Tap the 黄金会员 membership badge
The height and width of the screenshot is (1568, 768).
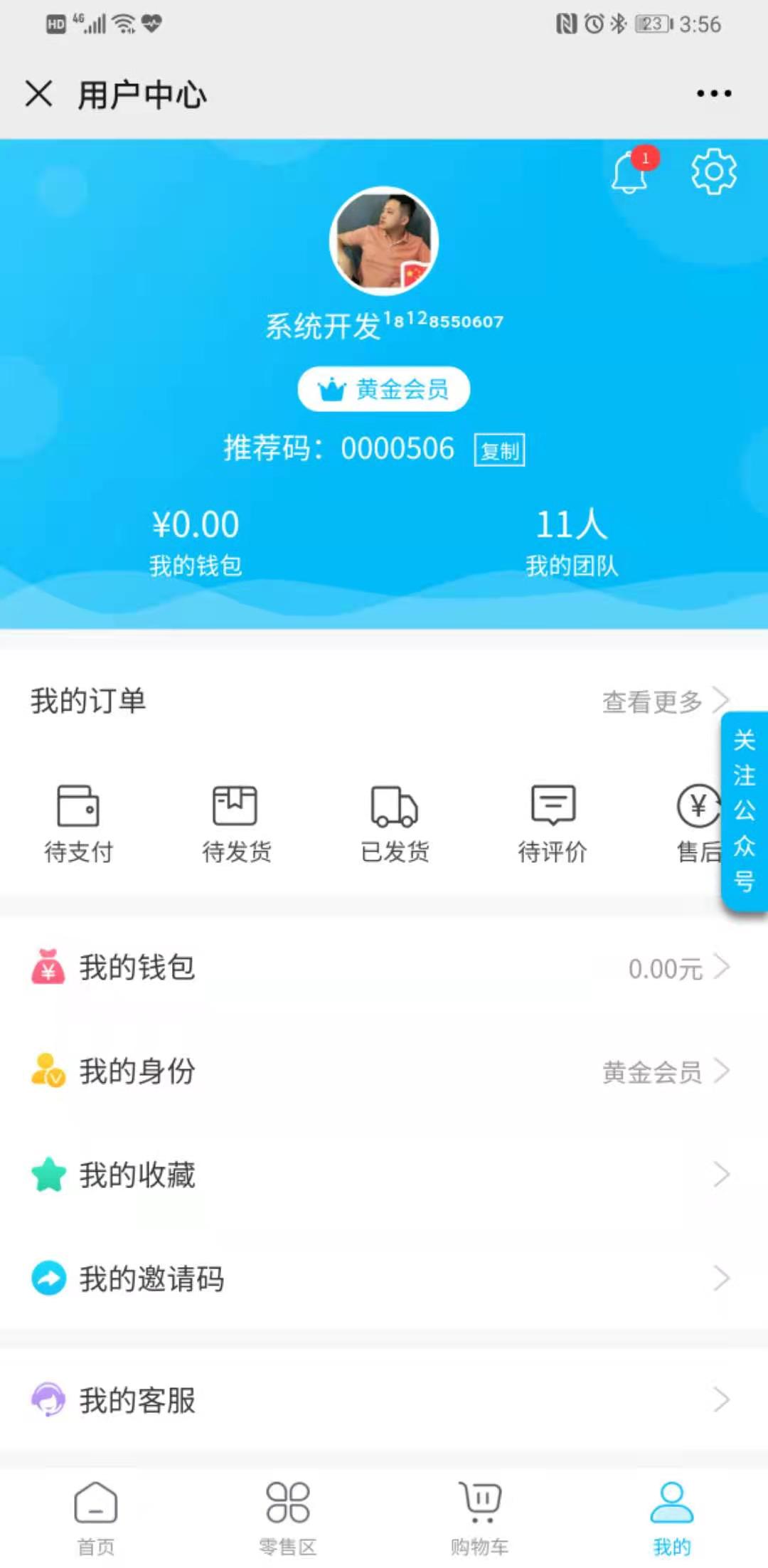click(384, 390)
